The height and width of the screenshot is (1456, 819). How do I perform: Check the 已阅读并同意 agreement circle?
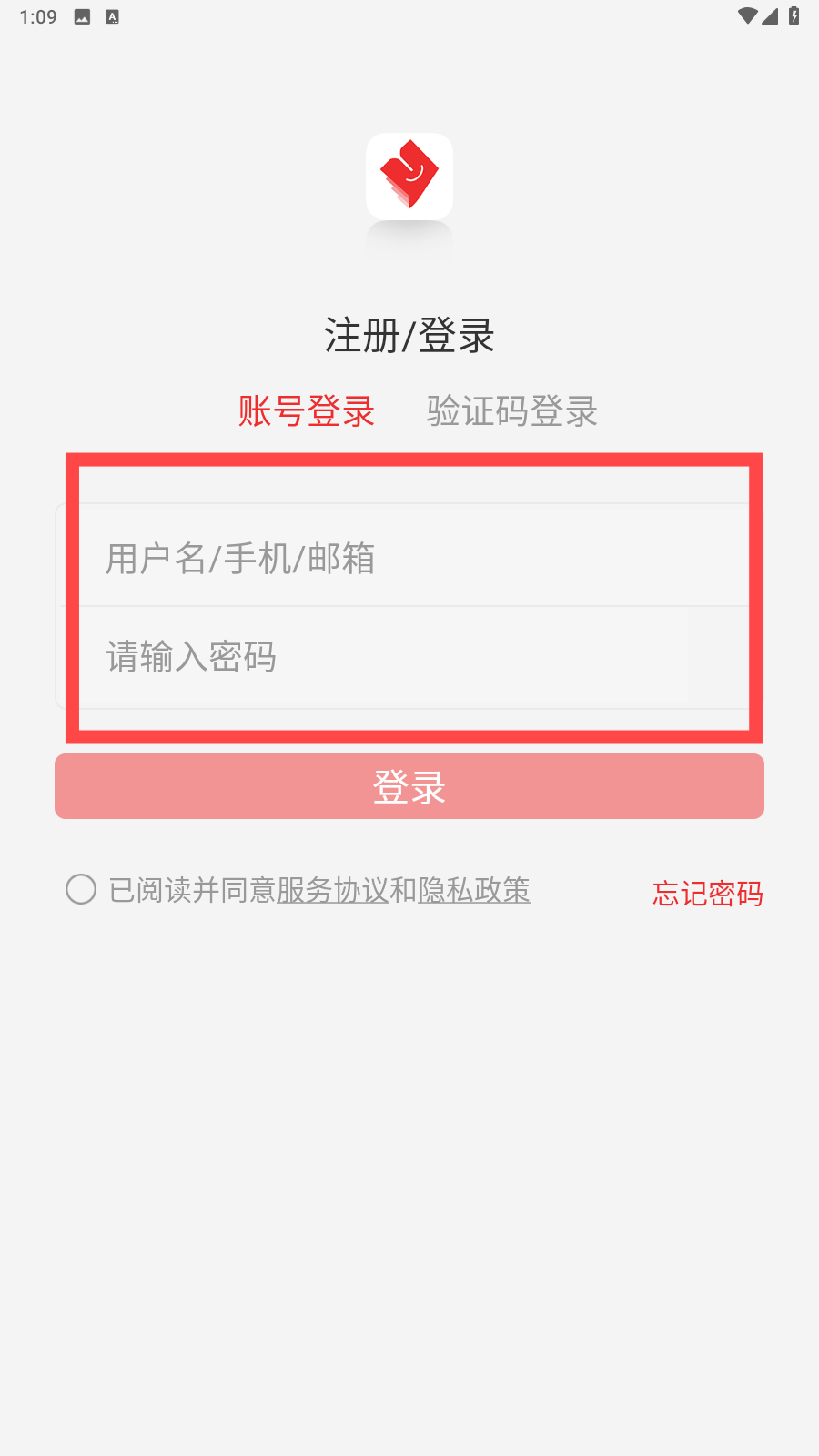click(81, 889)
